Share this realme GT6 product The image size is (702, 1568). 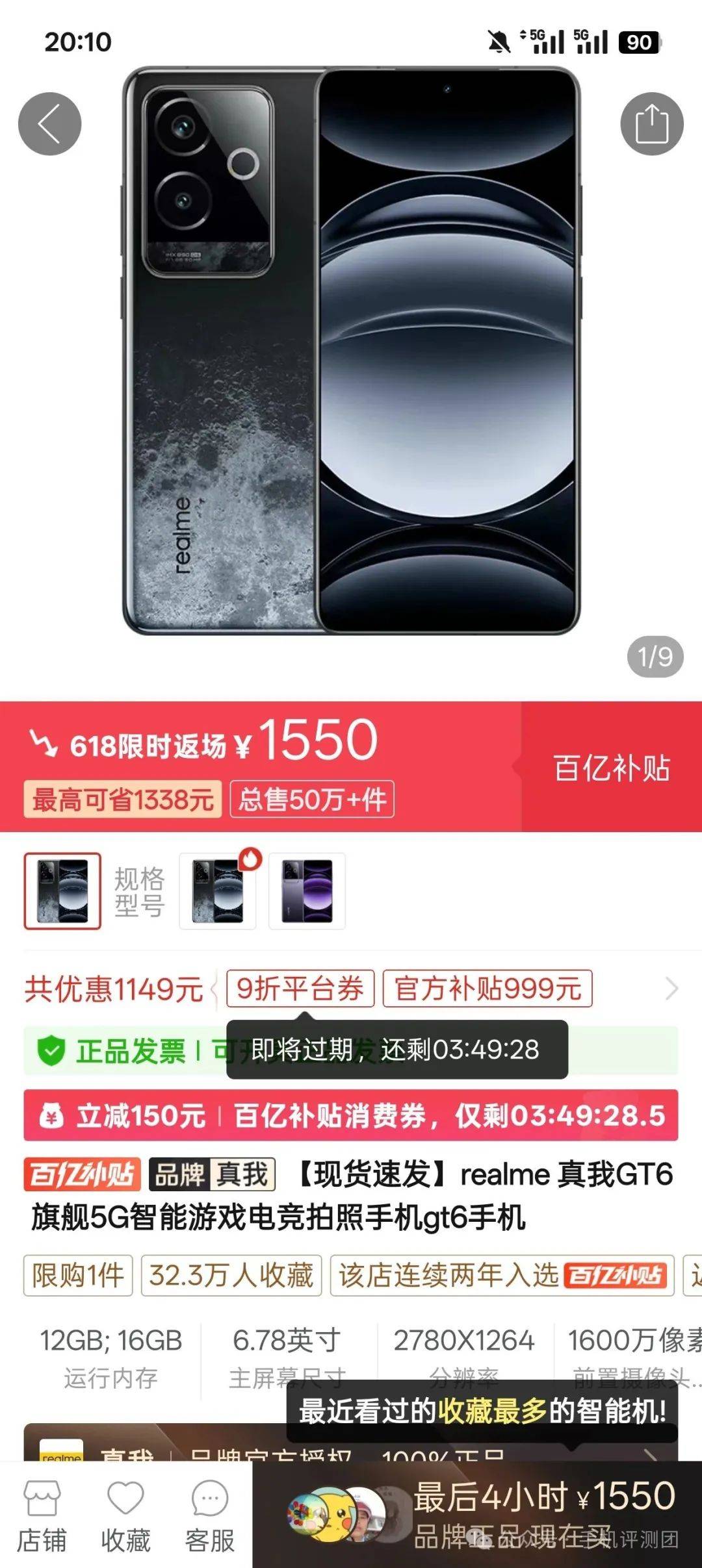[651, 124]
